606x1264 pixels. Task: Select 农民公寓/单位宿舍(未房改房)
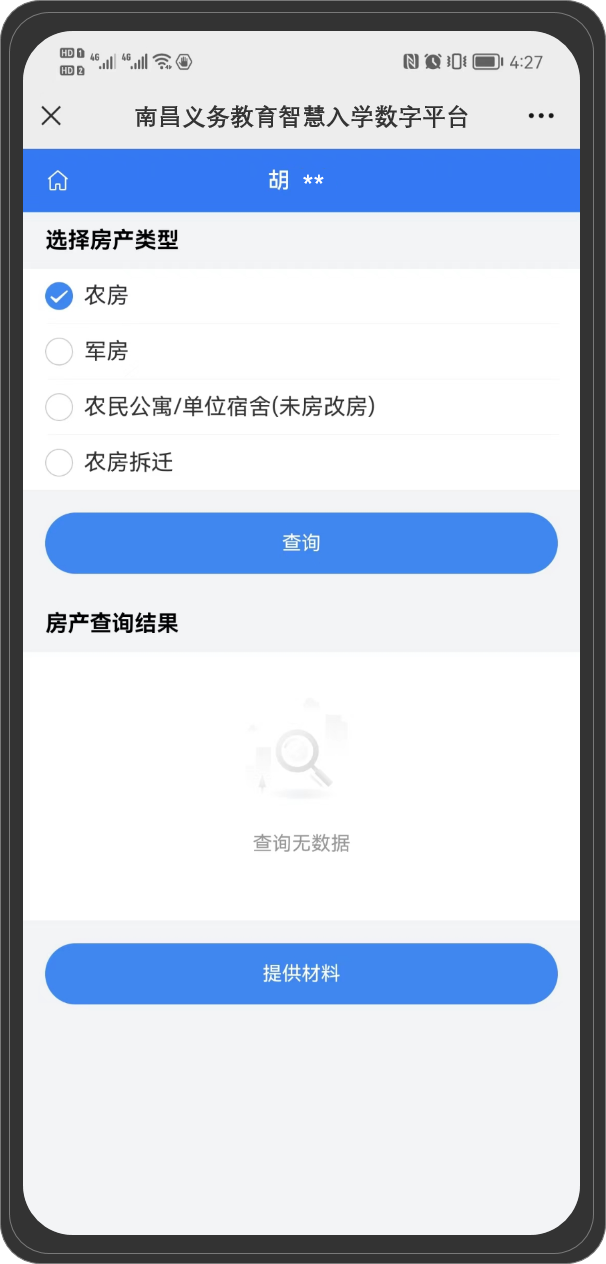60,407
